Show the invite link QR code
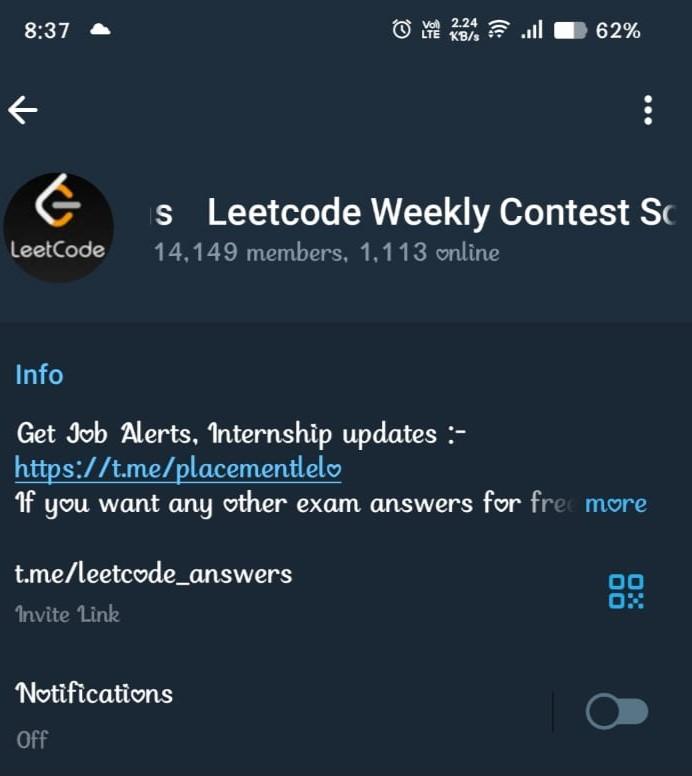692x776 pixels. 626,591
